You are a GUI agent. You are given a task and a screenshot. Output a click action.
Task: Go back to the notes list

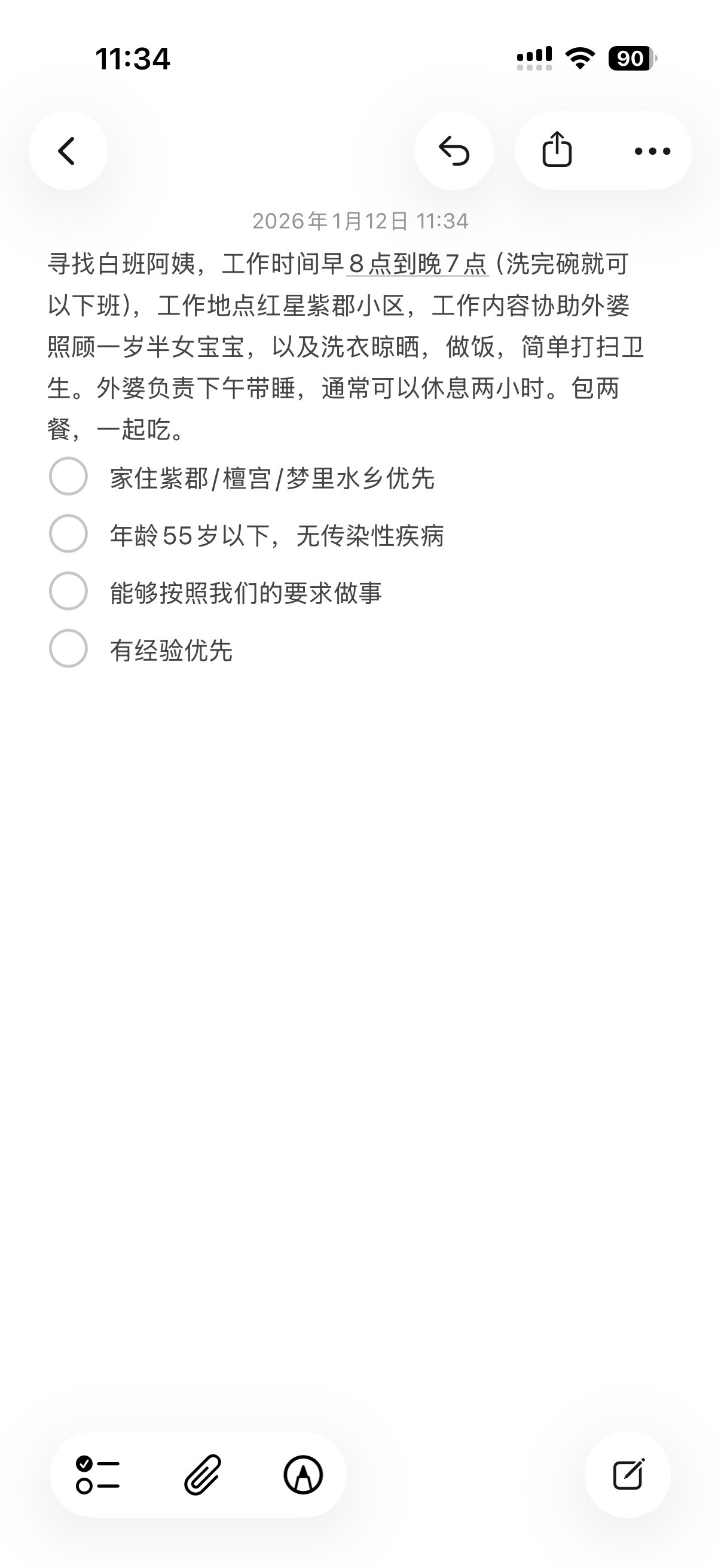tap(68, 151)
